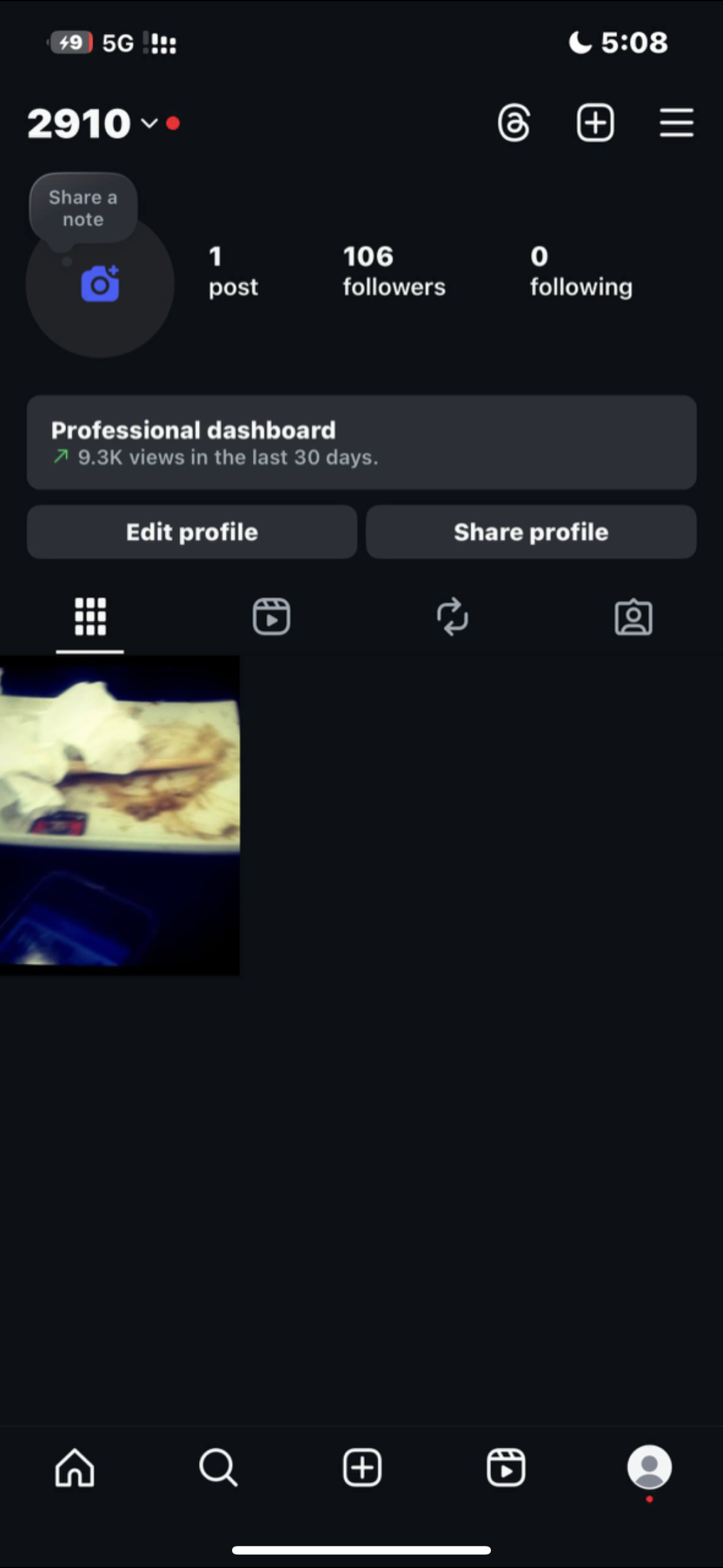Open Search from bottom bar
Screen dimensions: 723x1568
[218, 1468]
